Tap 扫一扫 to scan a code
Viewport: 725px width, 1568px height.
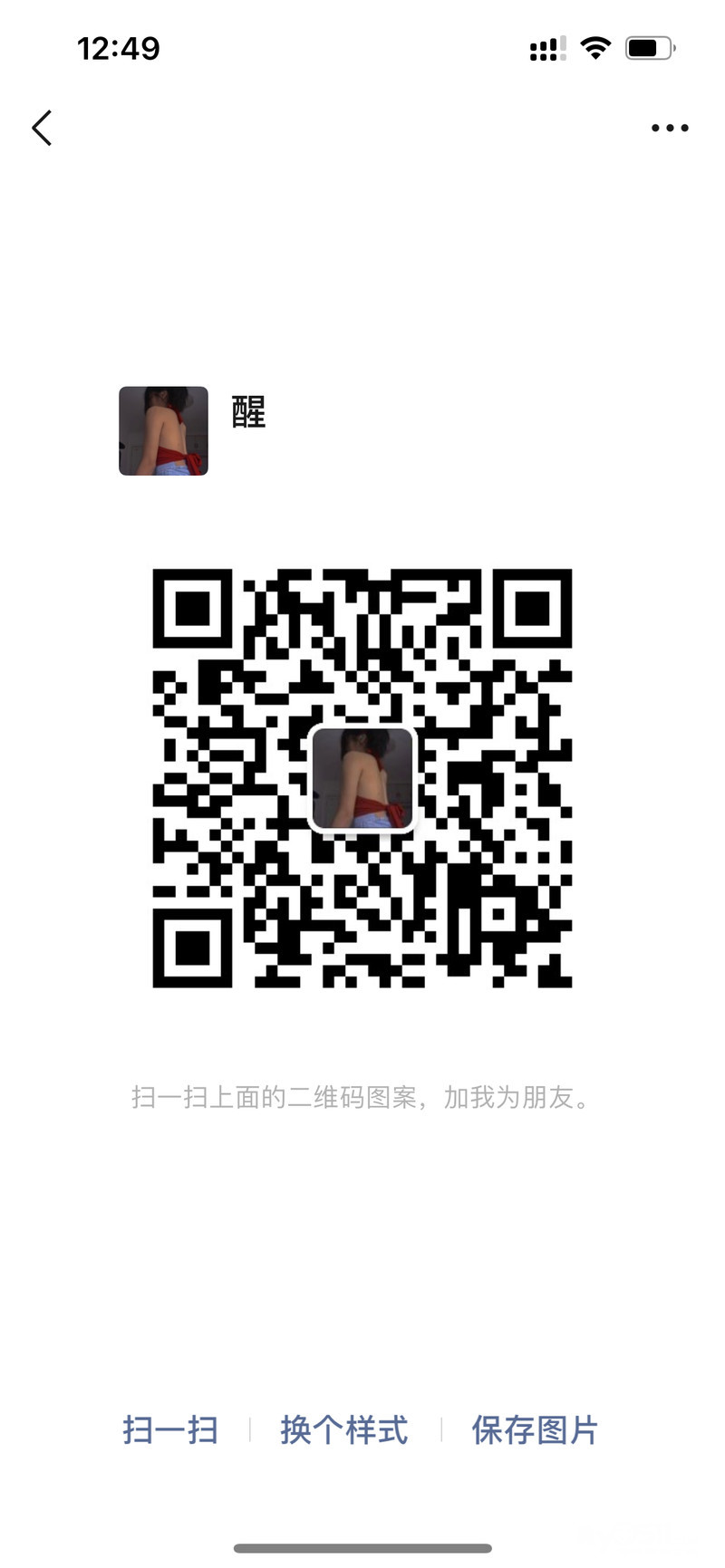point(170,1430)
